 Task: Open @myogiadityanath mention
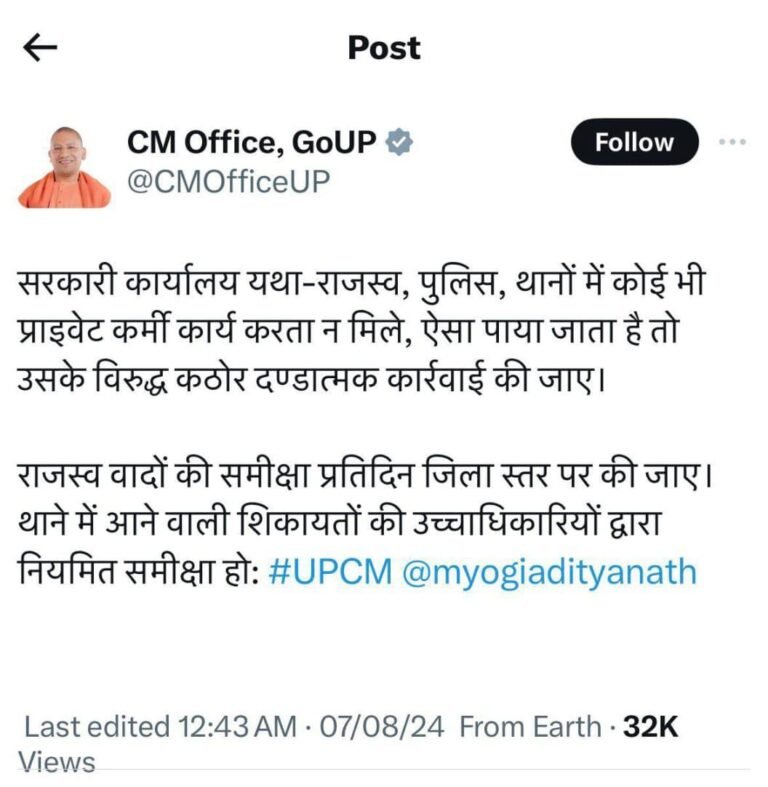[549, 573]
